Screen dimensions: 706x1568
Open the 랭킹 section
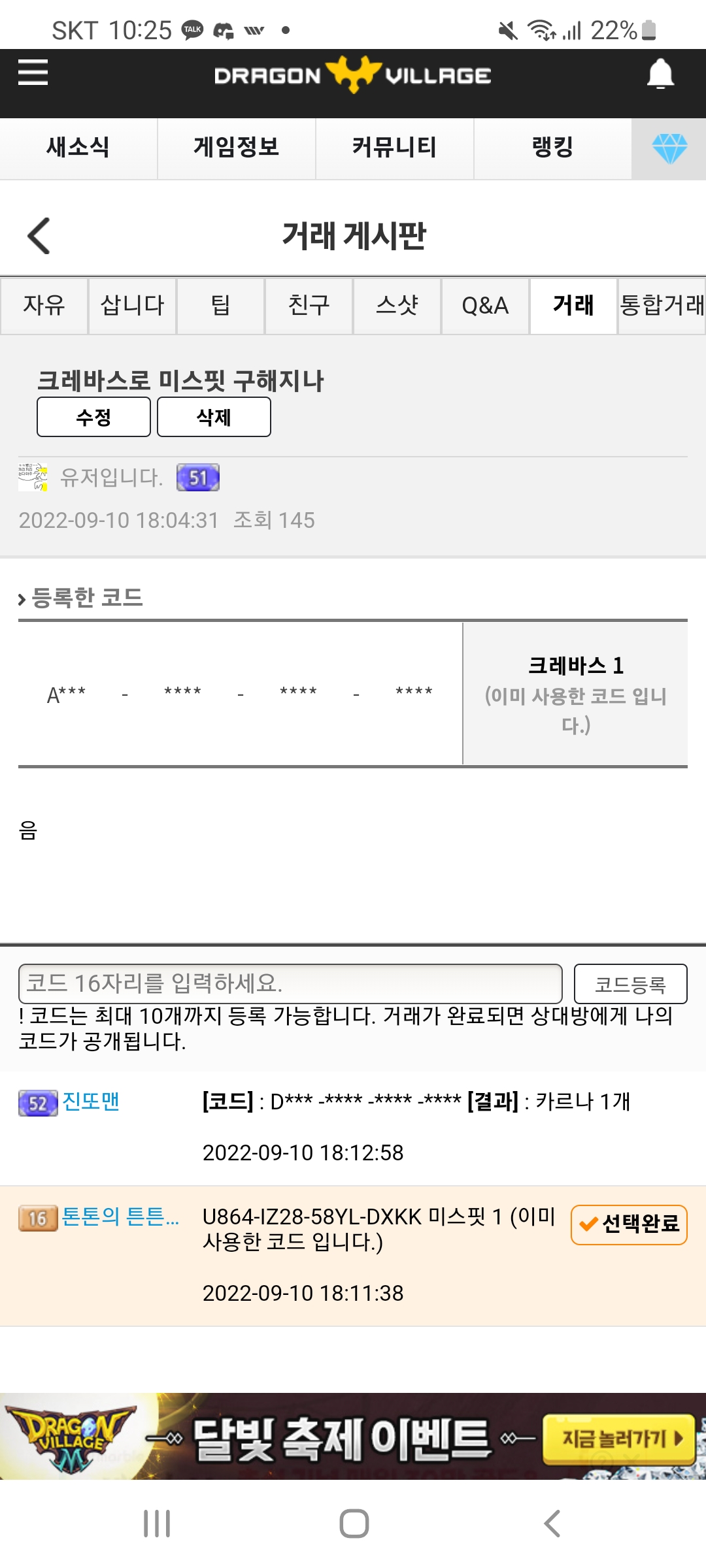pos(552,148)
